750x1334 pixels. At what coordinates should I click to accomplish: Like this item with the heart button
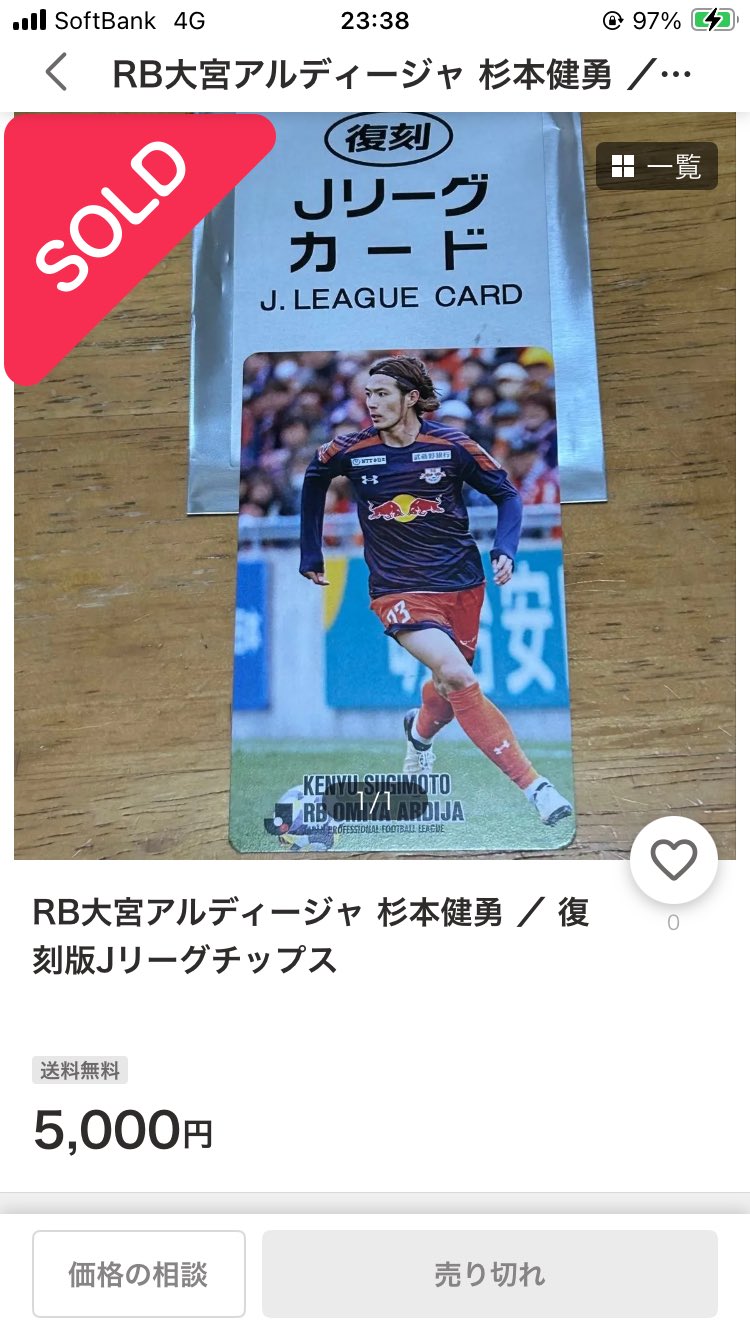coord(673,860)
